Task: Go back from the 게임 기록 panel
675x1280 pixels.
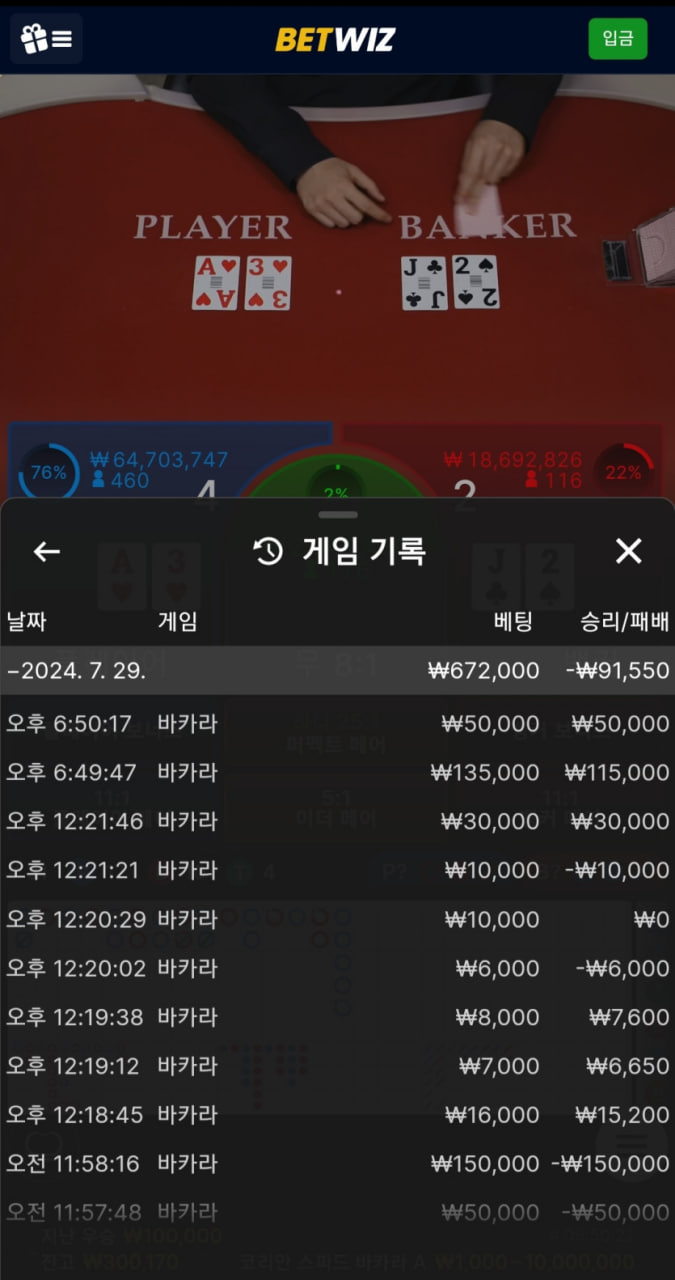Action: pos(47,551)
